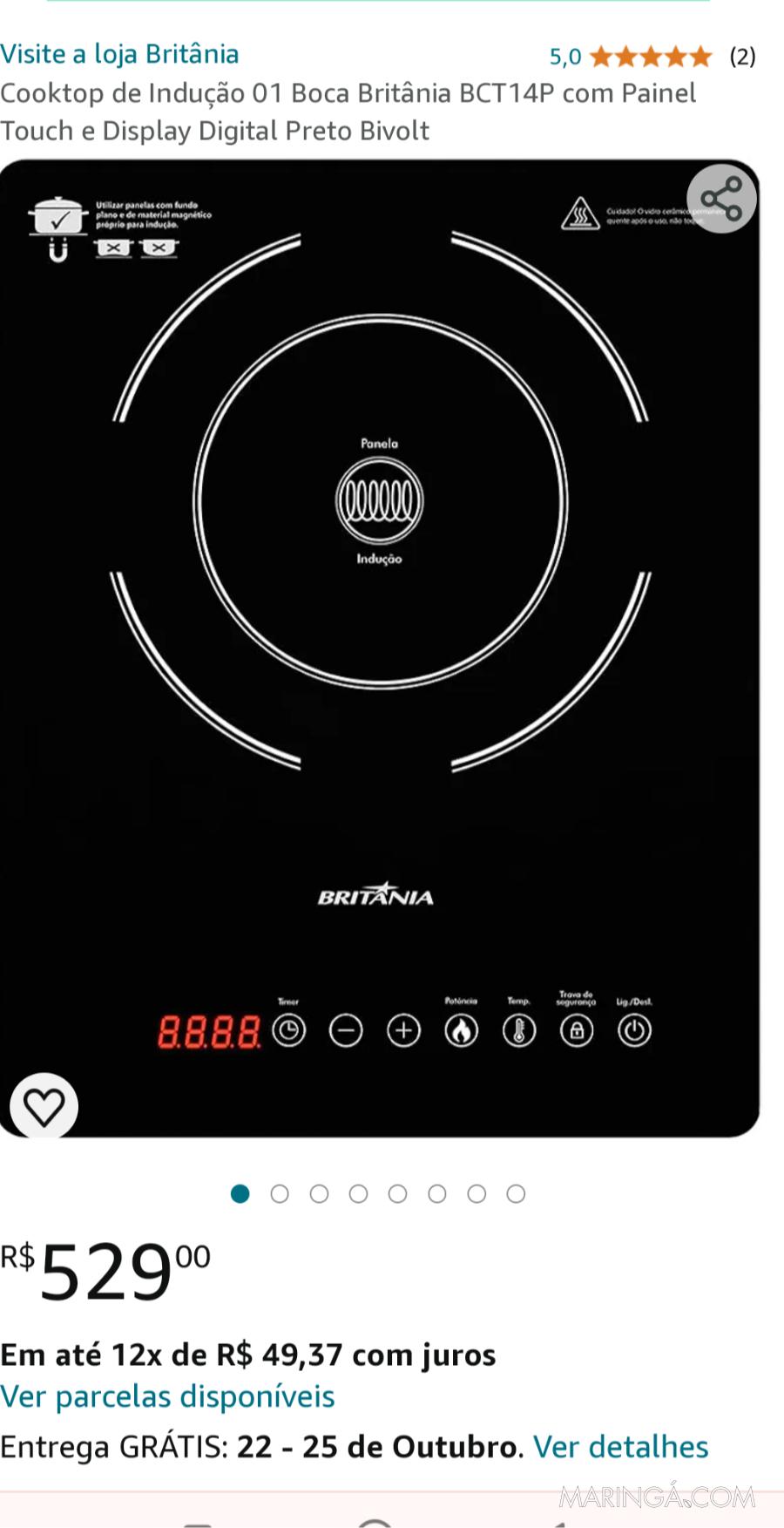
Task: Open the cooktop product image
Action: (x=380, y=649)
